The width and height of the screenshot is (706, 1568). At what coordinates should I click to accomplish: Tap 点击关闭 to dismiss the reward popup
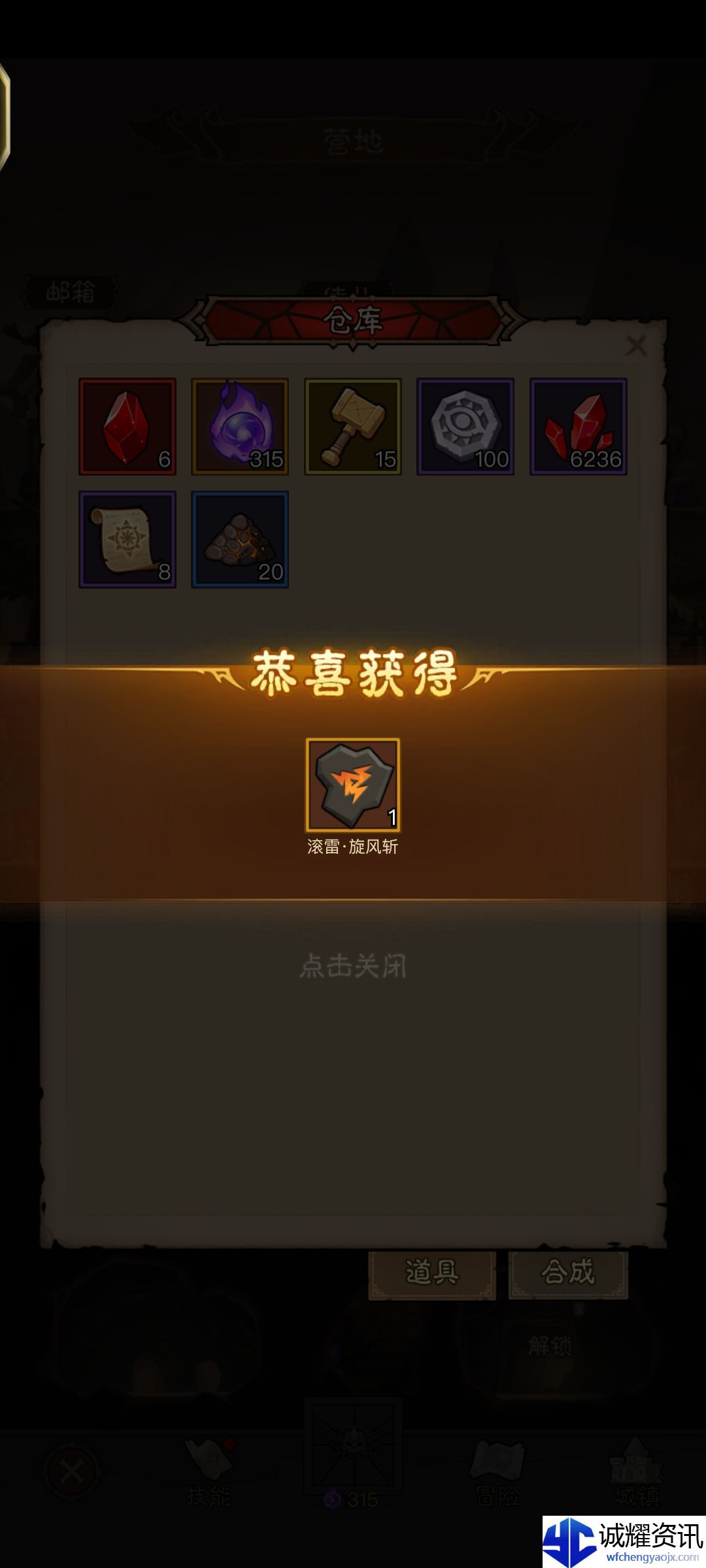click(x=353, y=966)
